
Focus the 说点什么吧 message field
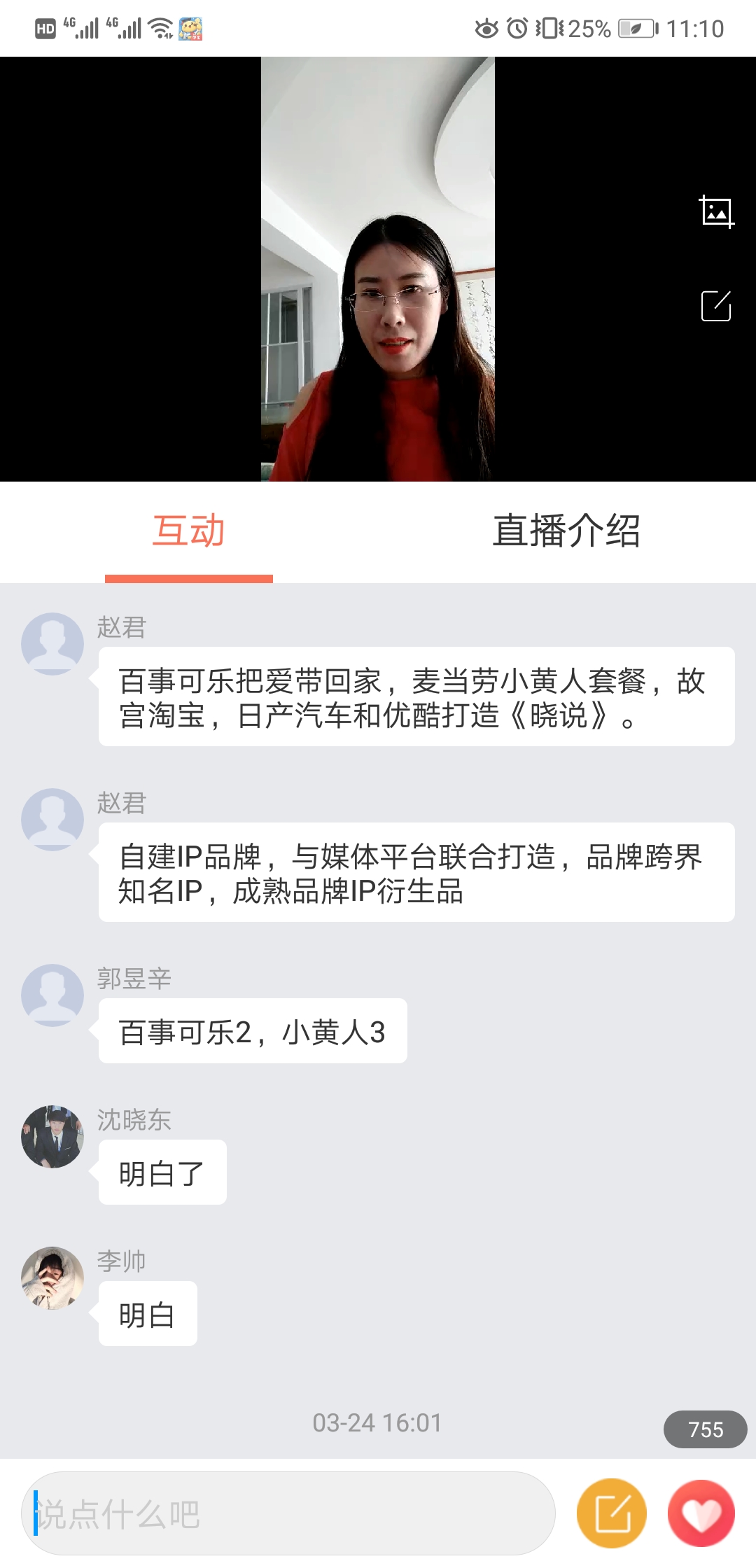point(288,1513)
